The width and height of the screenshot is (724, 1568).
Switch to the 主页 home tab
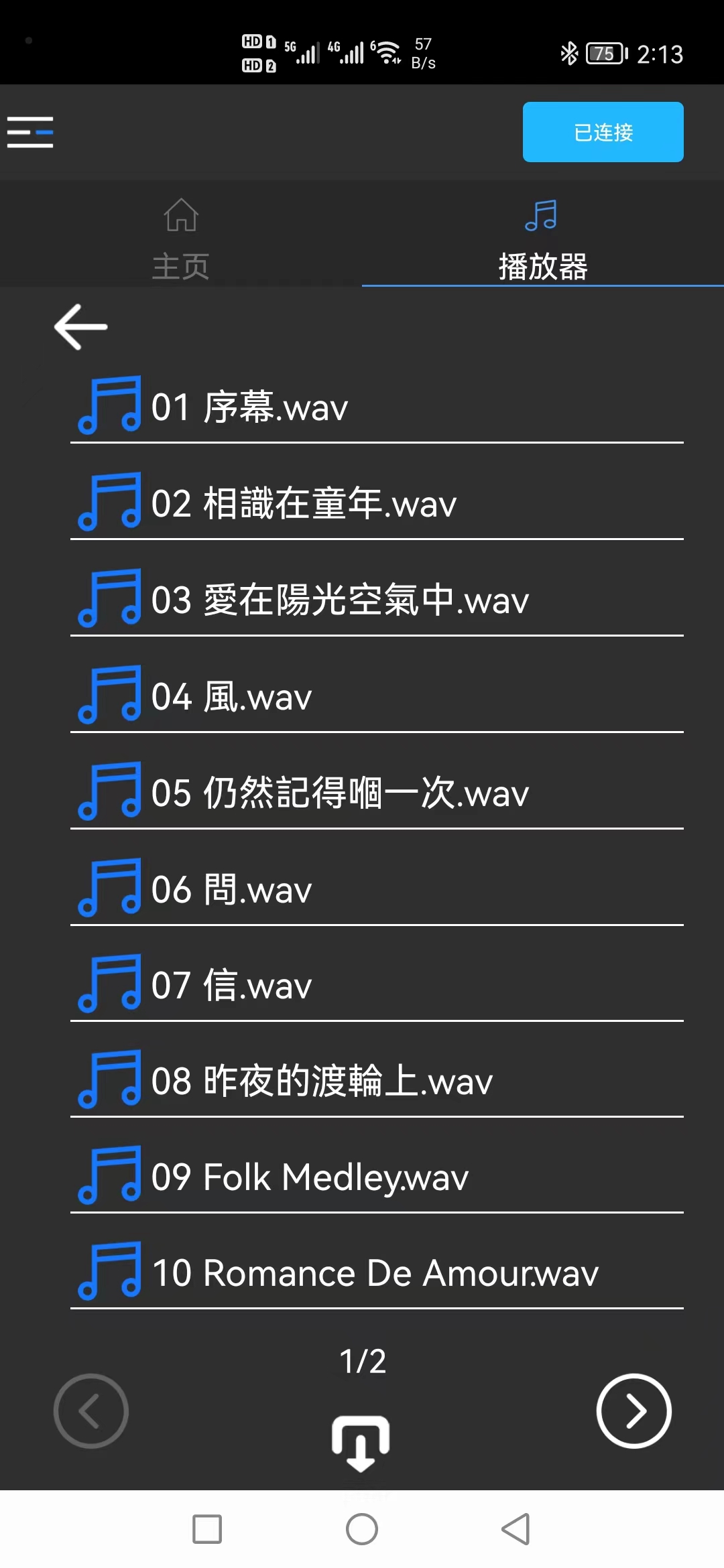[x=181, y=239]
